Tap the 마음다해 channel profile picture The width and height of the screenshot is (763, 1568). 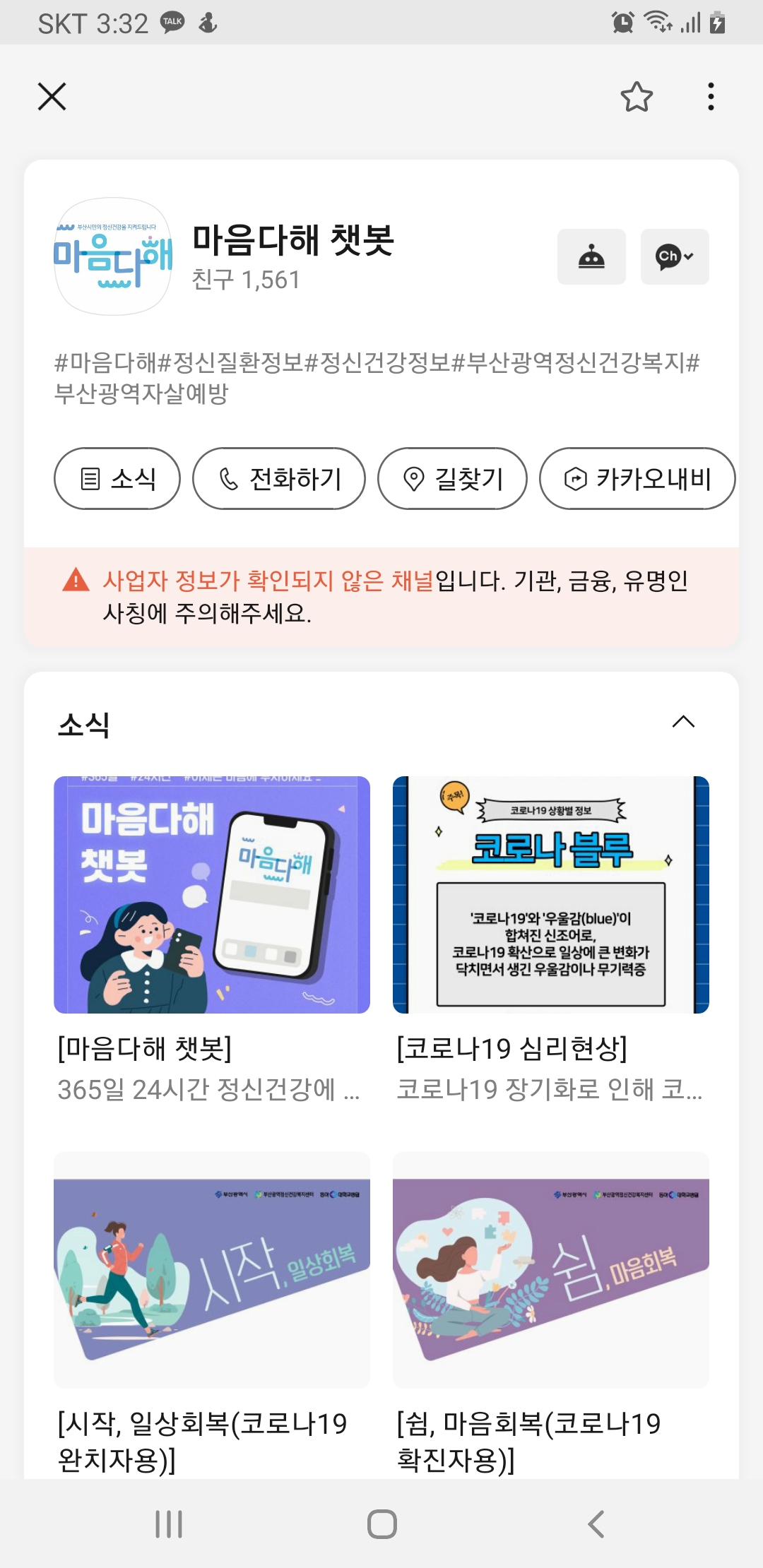(x=113, y=256)
